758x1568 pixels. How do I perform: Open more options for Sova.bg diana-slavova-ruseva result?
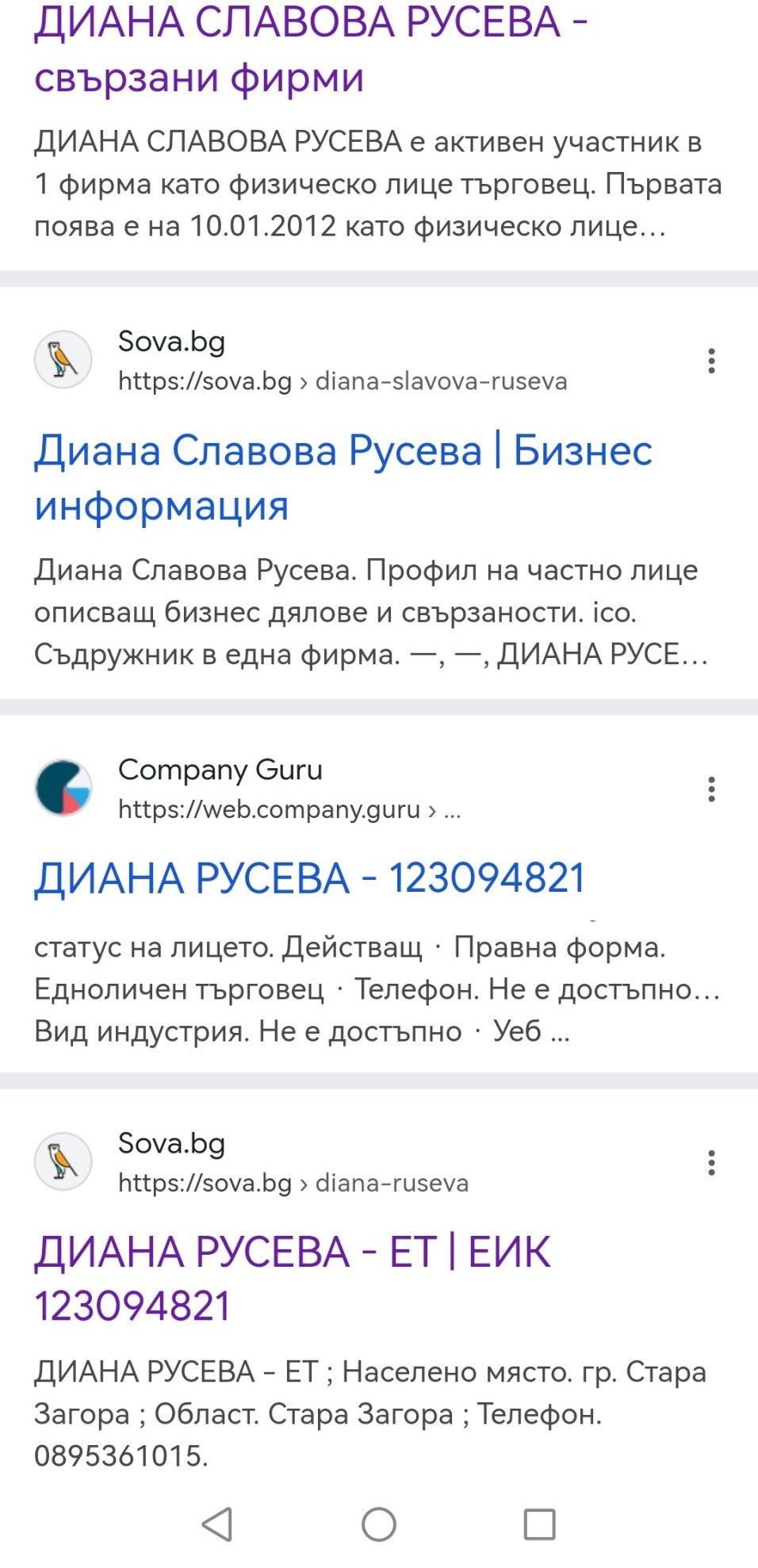[711, 361]
